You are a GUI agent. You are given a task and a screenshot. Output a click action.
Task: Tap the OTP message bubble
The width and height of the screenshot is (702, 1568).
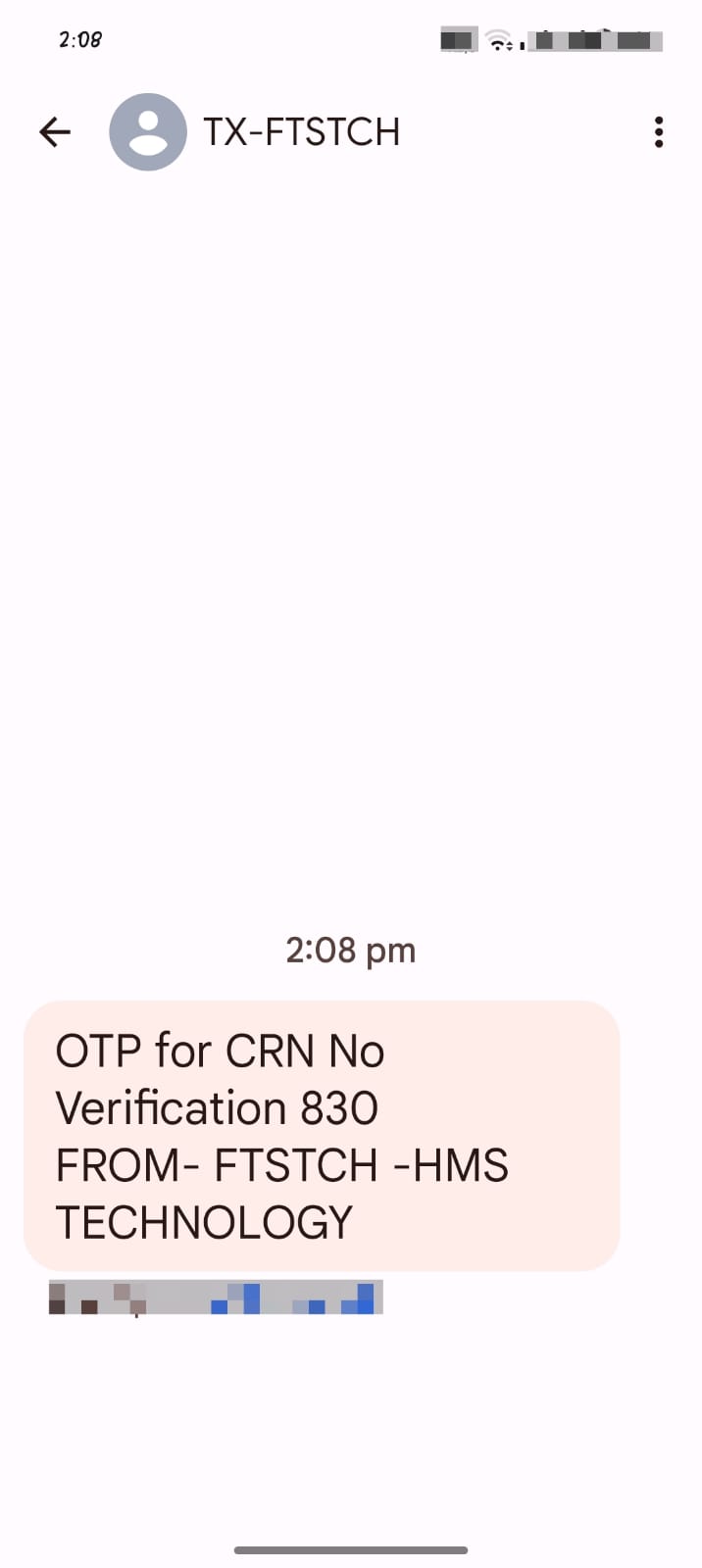[x=322, y=1135]
